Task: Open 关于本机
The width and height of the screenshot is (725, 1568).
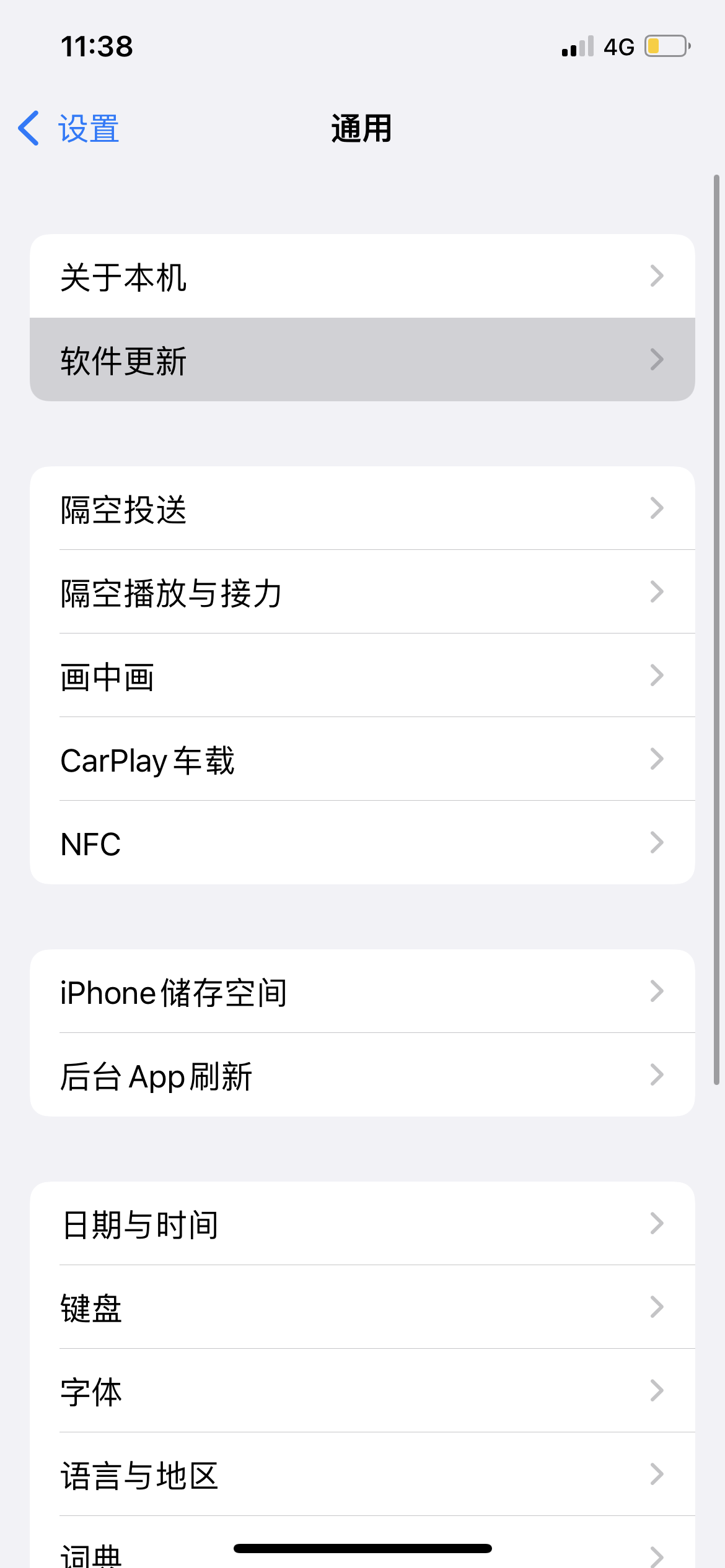Action: point(362,276)
